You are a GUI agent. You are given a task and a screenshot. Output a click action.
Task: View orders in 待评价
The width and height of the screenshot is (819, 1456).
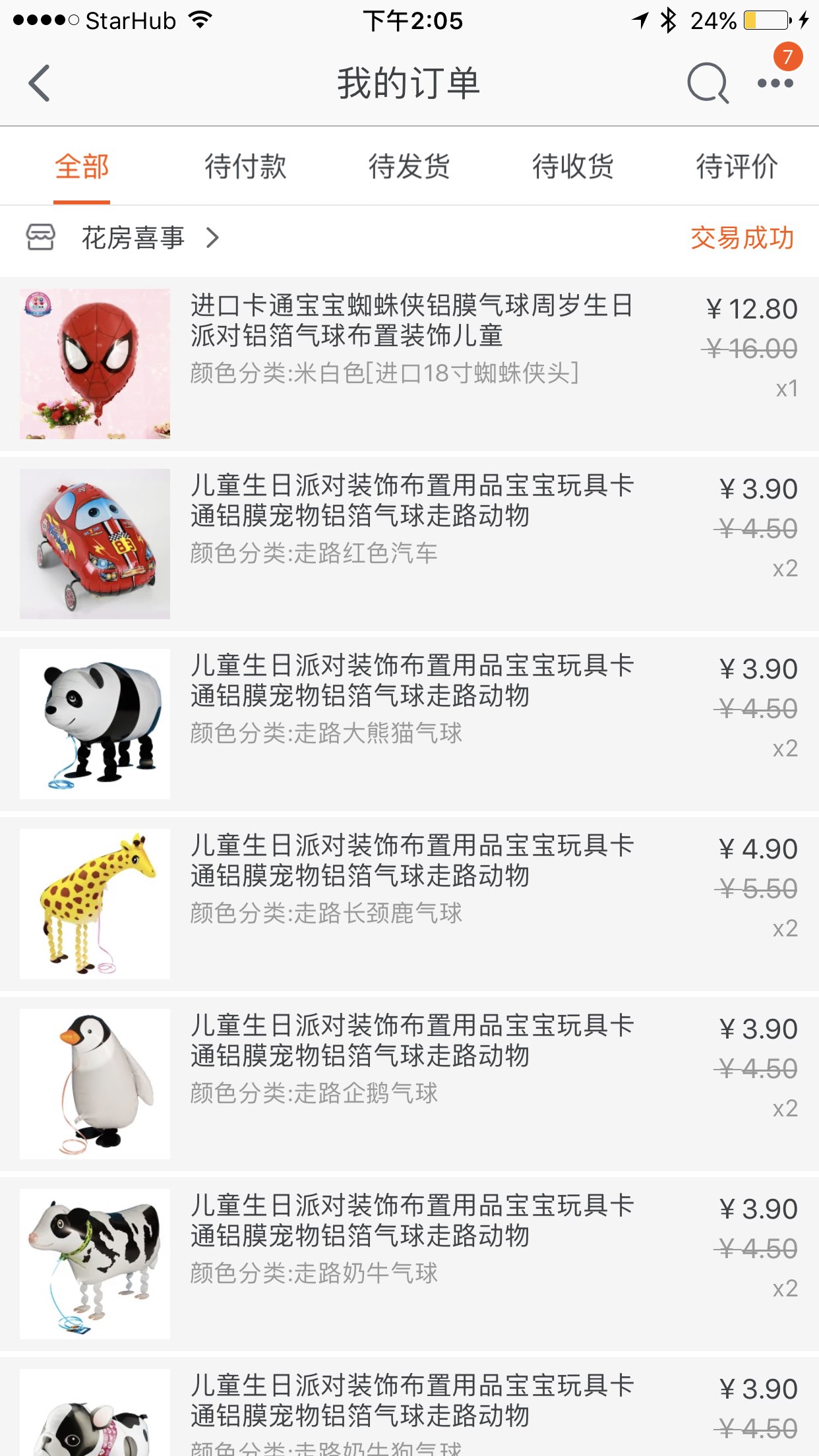(x=737, y=166)
